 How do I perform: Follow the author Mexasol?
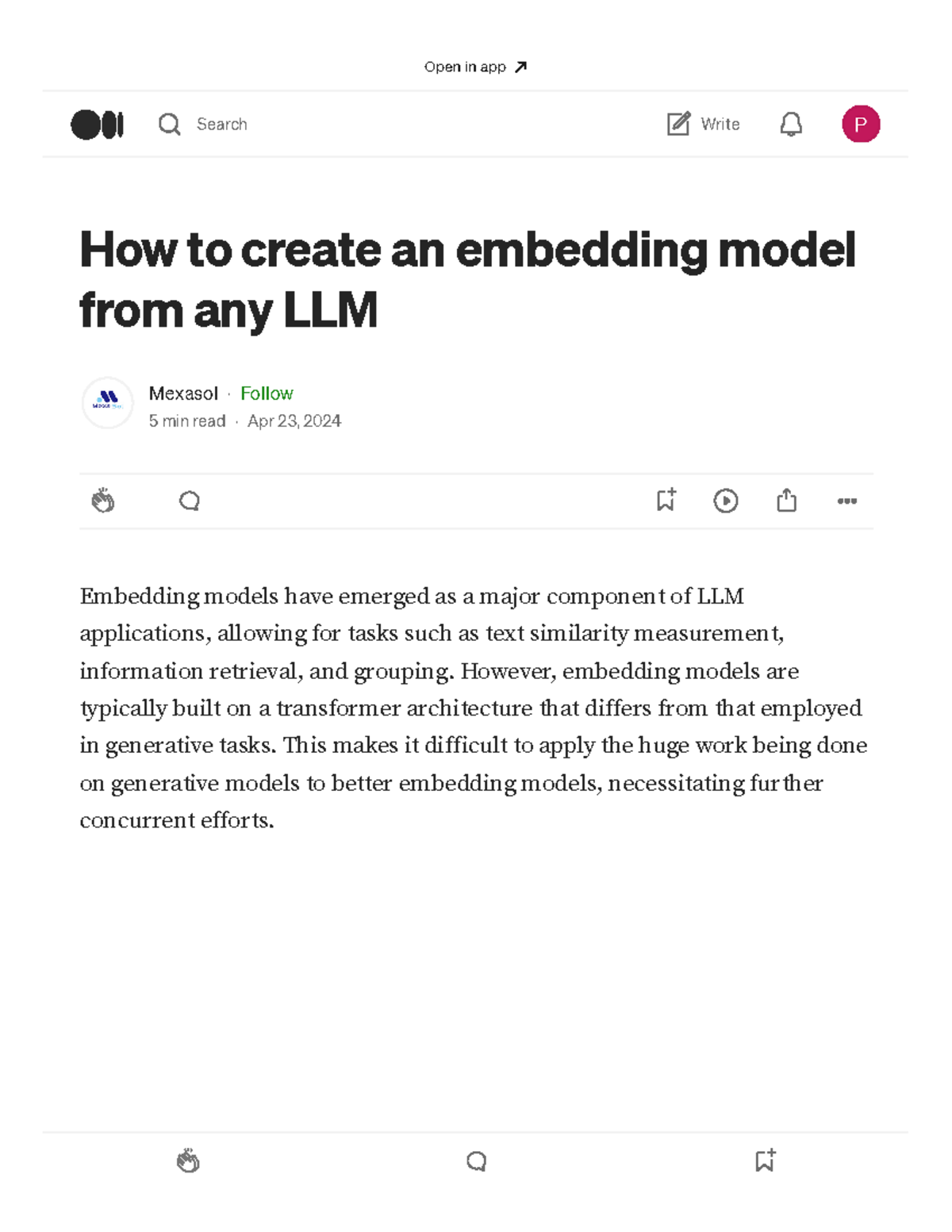coord(267,393)
